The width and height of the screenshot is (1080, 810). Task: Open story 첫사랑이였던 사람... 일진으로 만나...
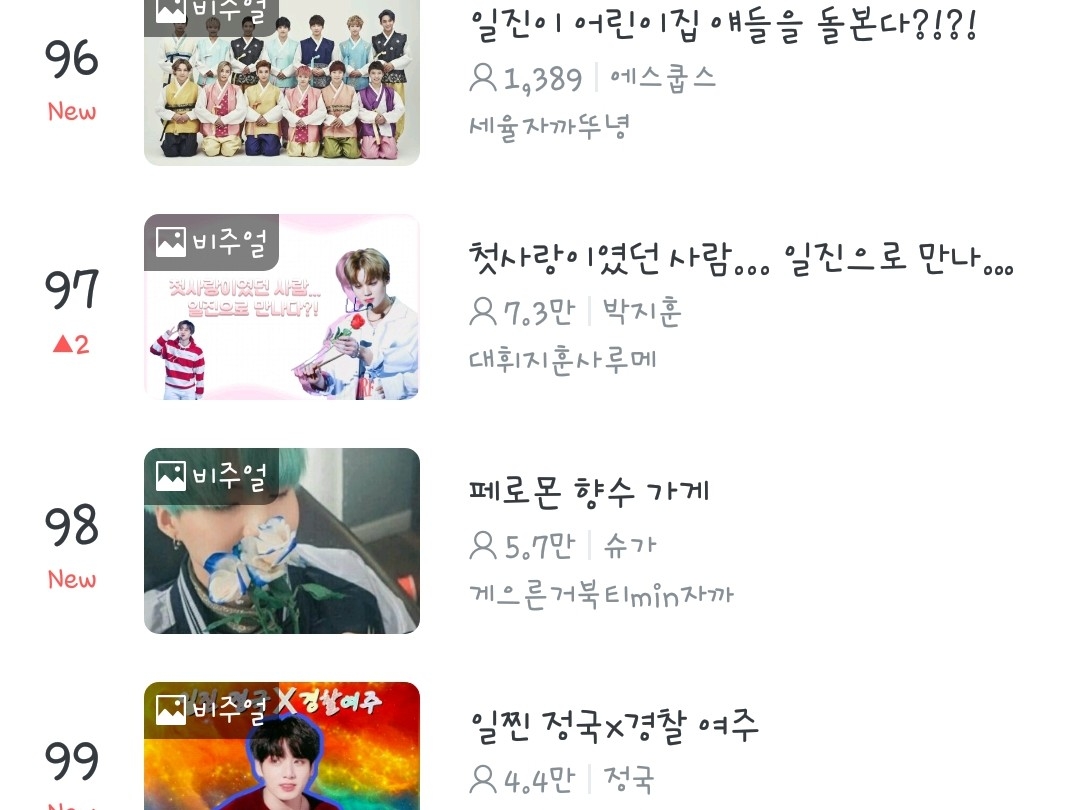741,259
